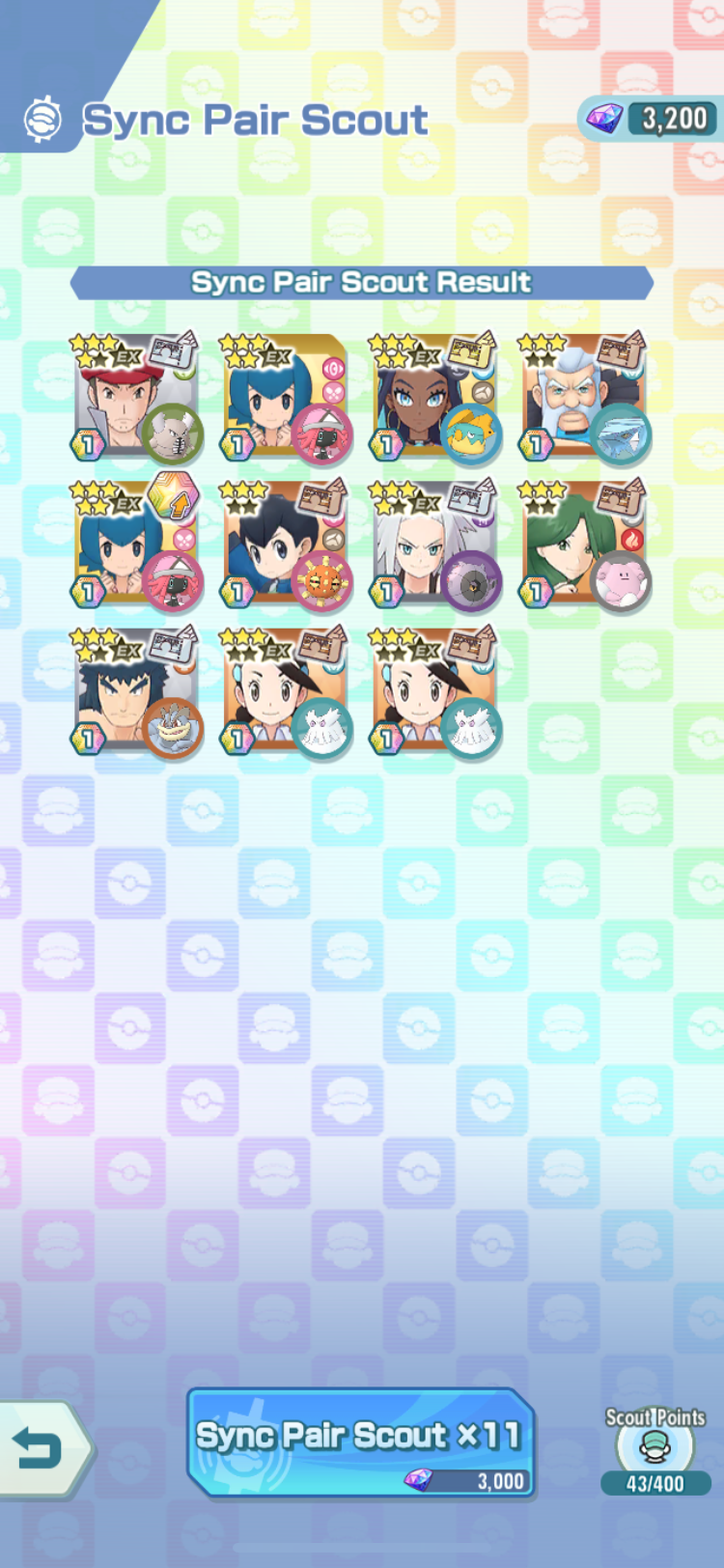Tap the Sync Pair Scout ×11 button
The height and width of the screenshot is (1568, 724).
(x=361, y=1442)
